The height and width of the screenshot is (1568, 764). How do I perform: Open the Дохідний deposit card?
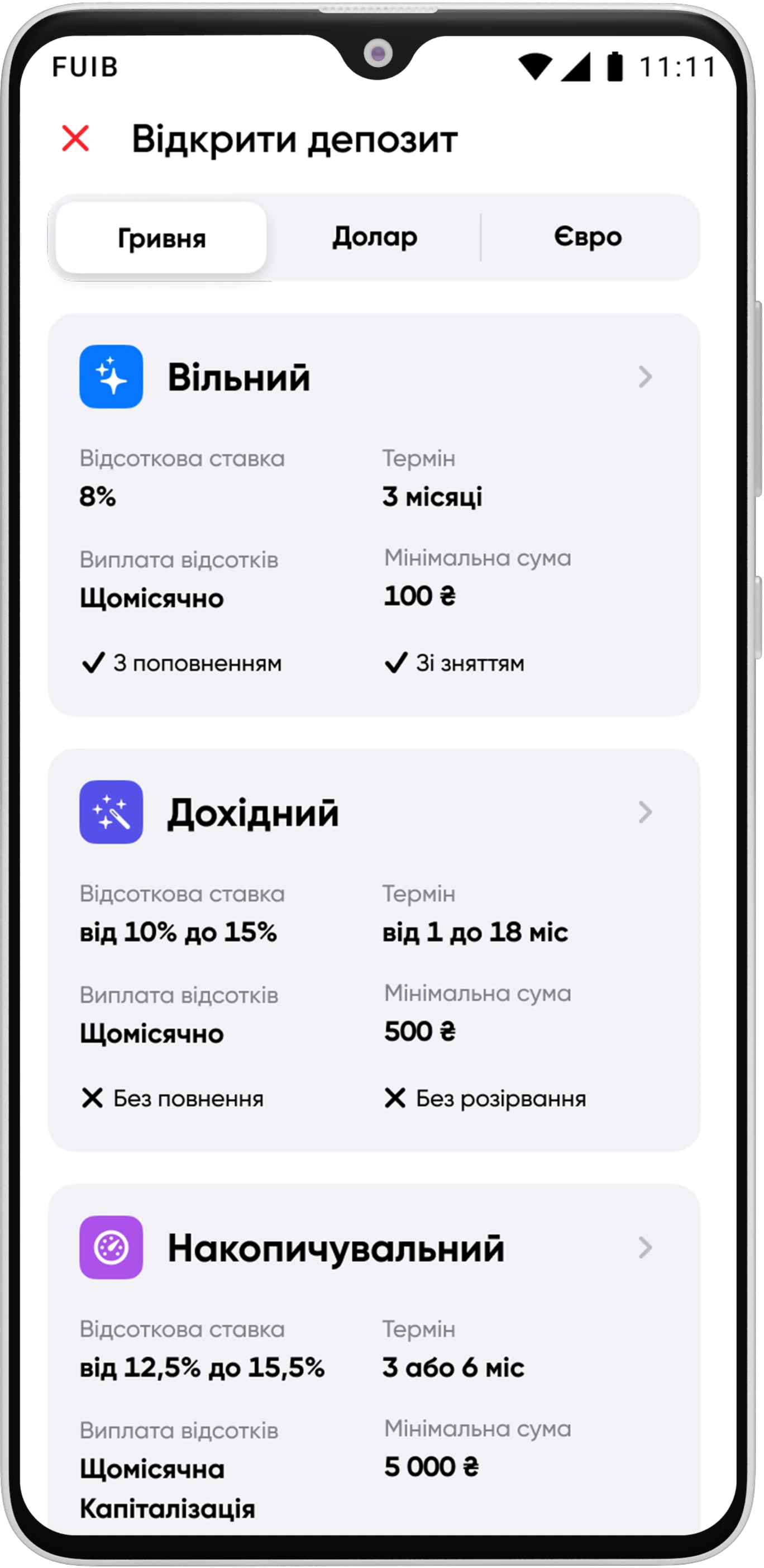click(374, 812)
